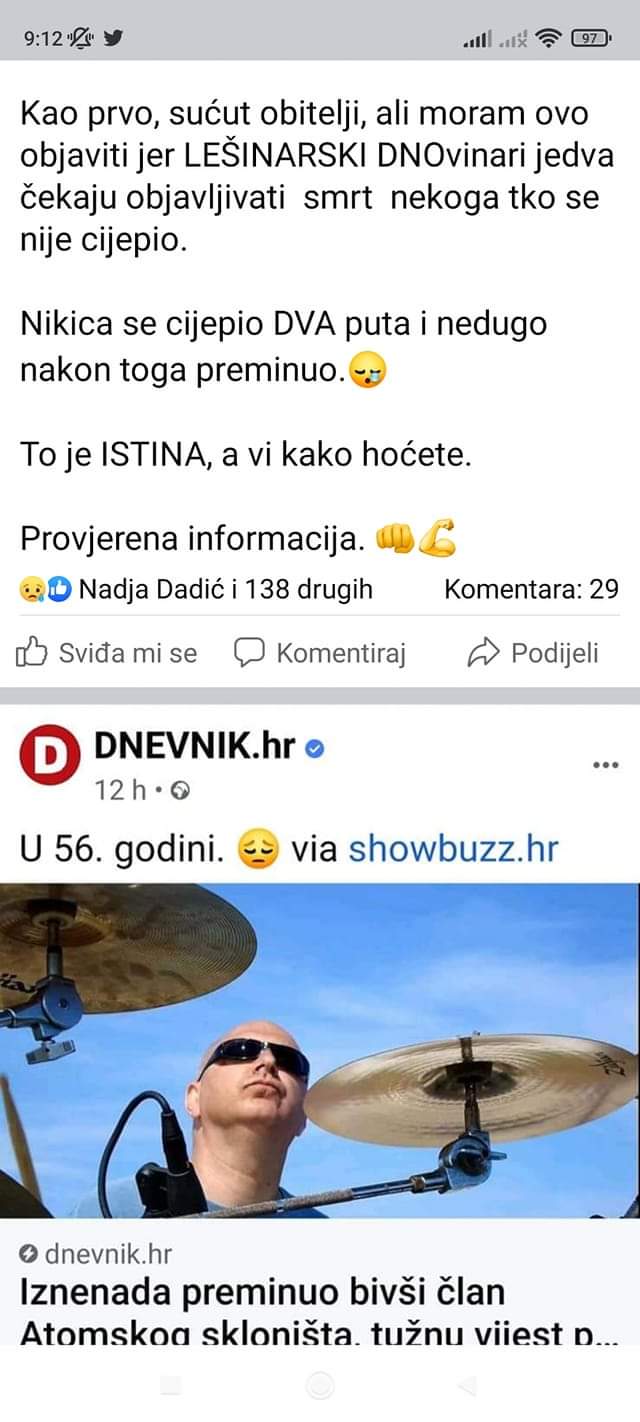Go to the system home screen
Image resolution: width=640 pixels, height=1422 pixels.
click(x=320, y=1385)
